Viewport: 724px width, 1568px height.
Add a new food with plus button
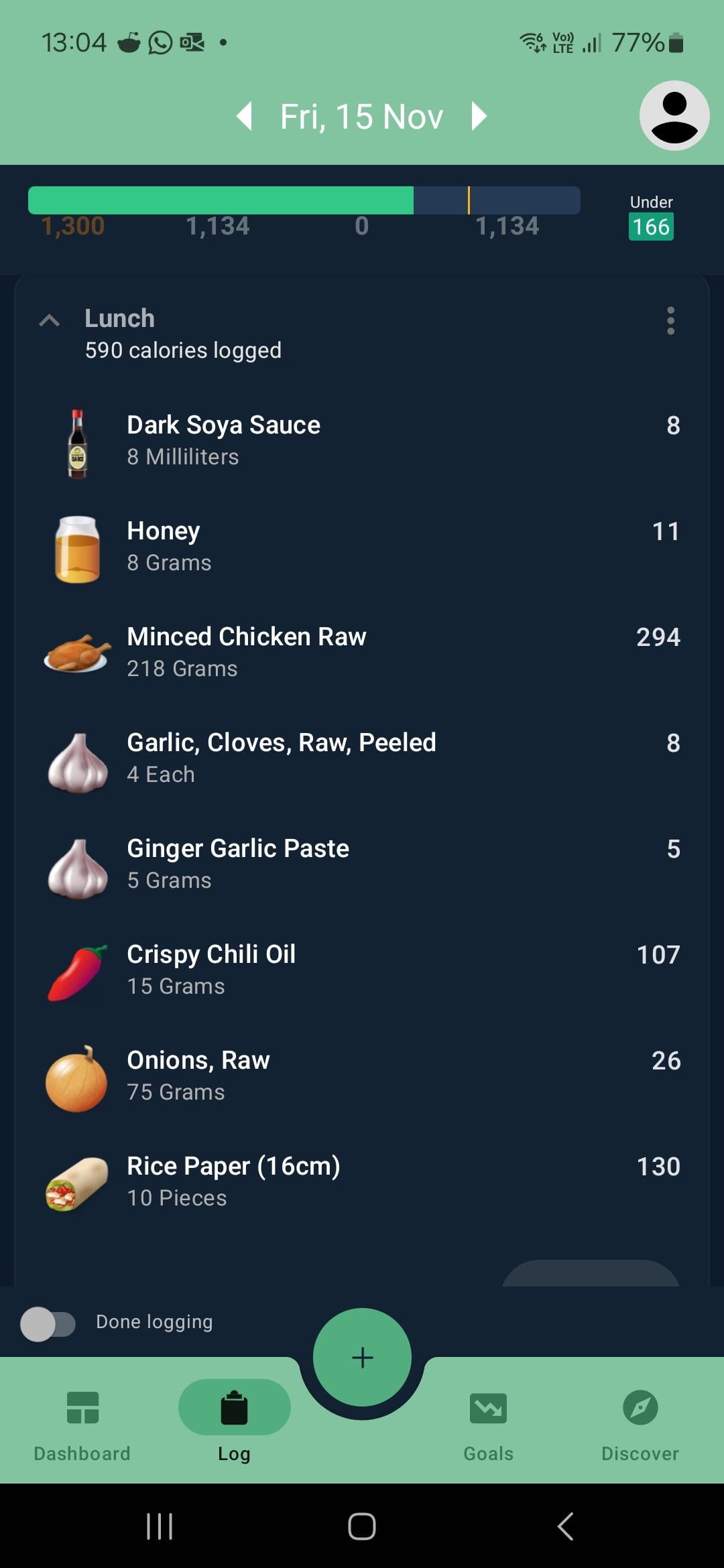(362, 1357)
